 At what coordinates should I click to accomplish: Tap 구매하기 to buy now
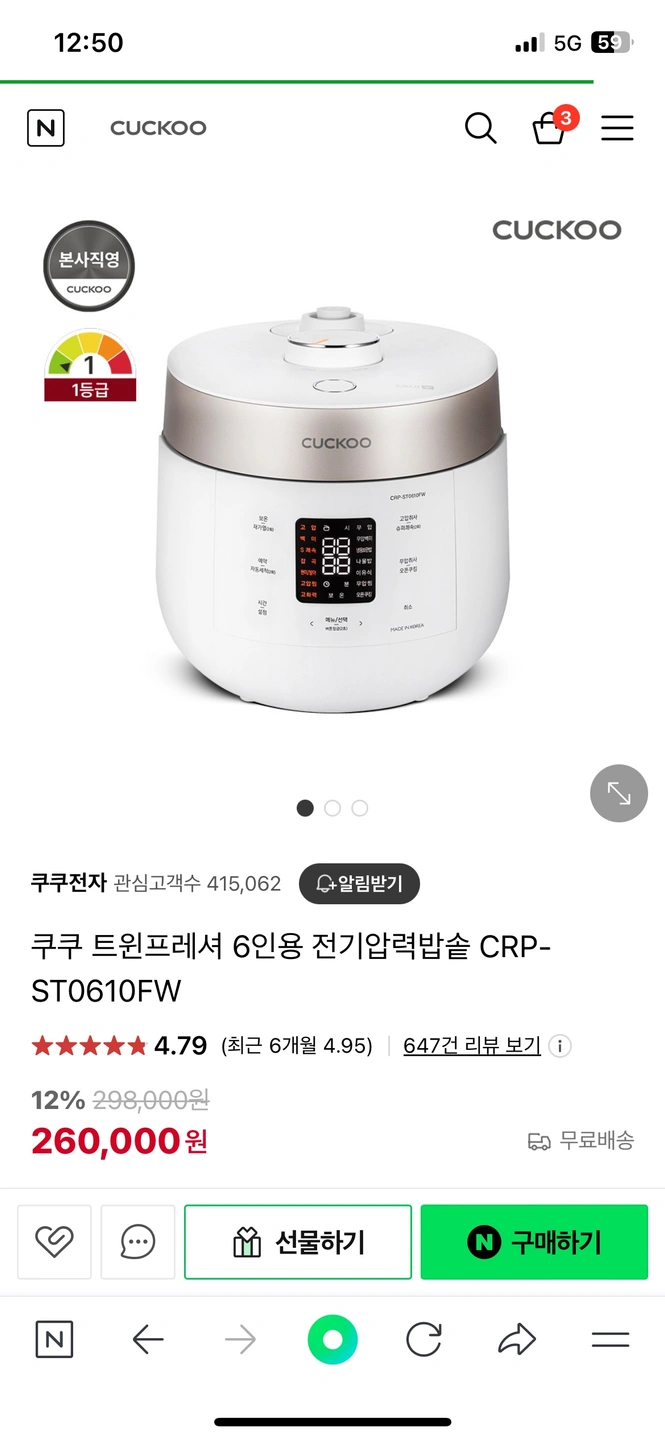point(534,1242)
